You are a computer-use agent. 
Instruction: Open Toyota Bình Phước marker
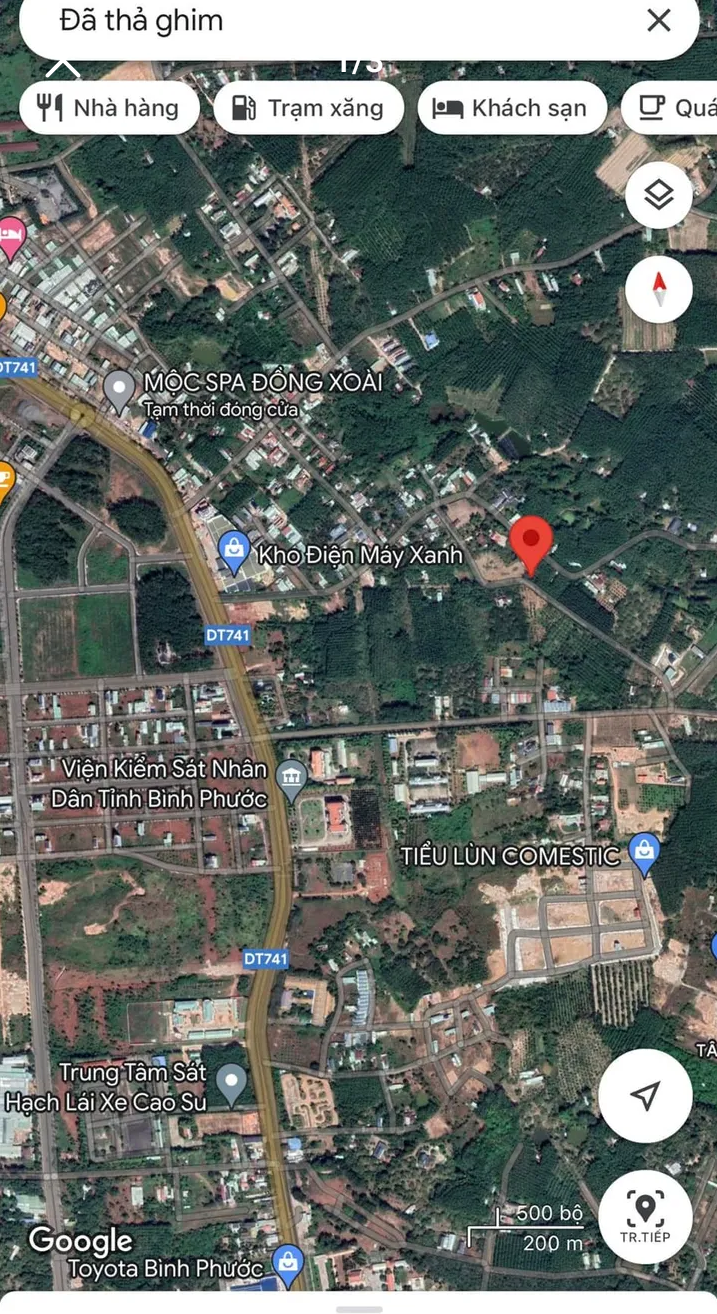288,1265
